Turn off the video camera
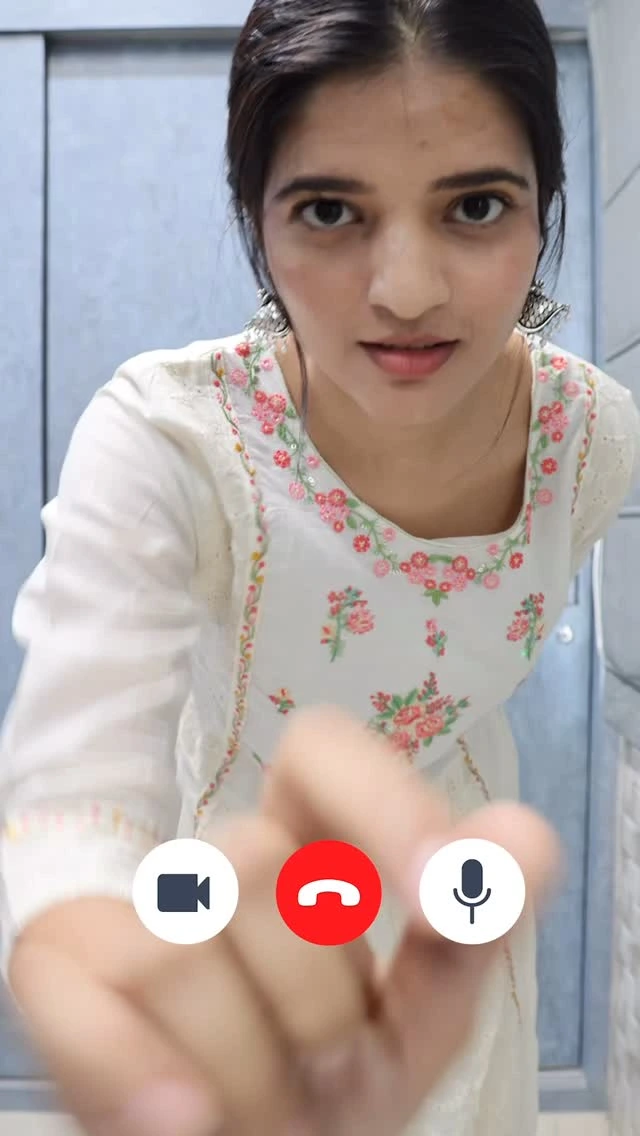This screenshot has height=1136, width=640. pos(185,892)
